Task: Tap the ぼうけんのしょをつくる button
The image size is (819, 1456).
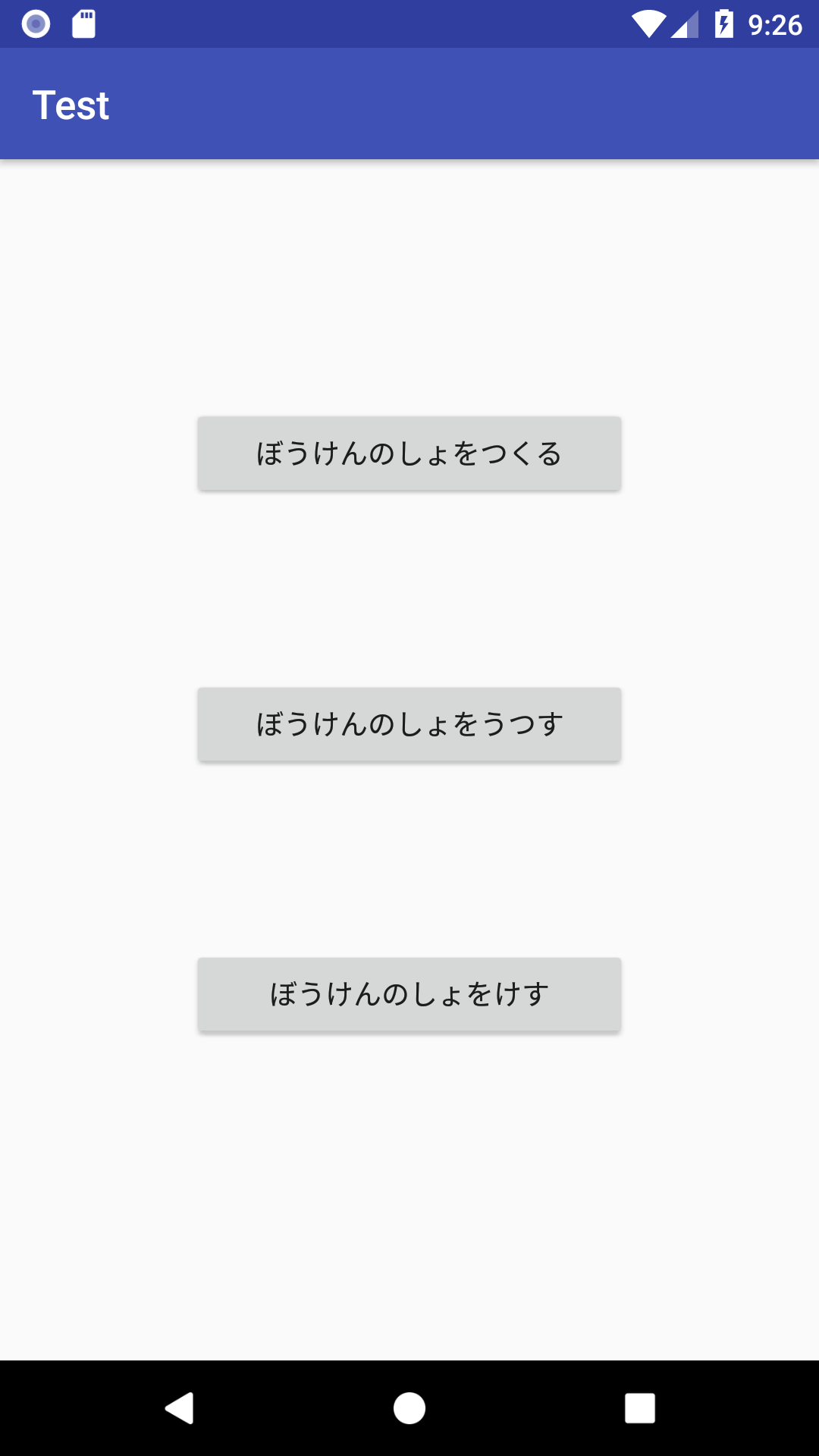Action: pyautogui.click(x=409, y=453)
